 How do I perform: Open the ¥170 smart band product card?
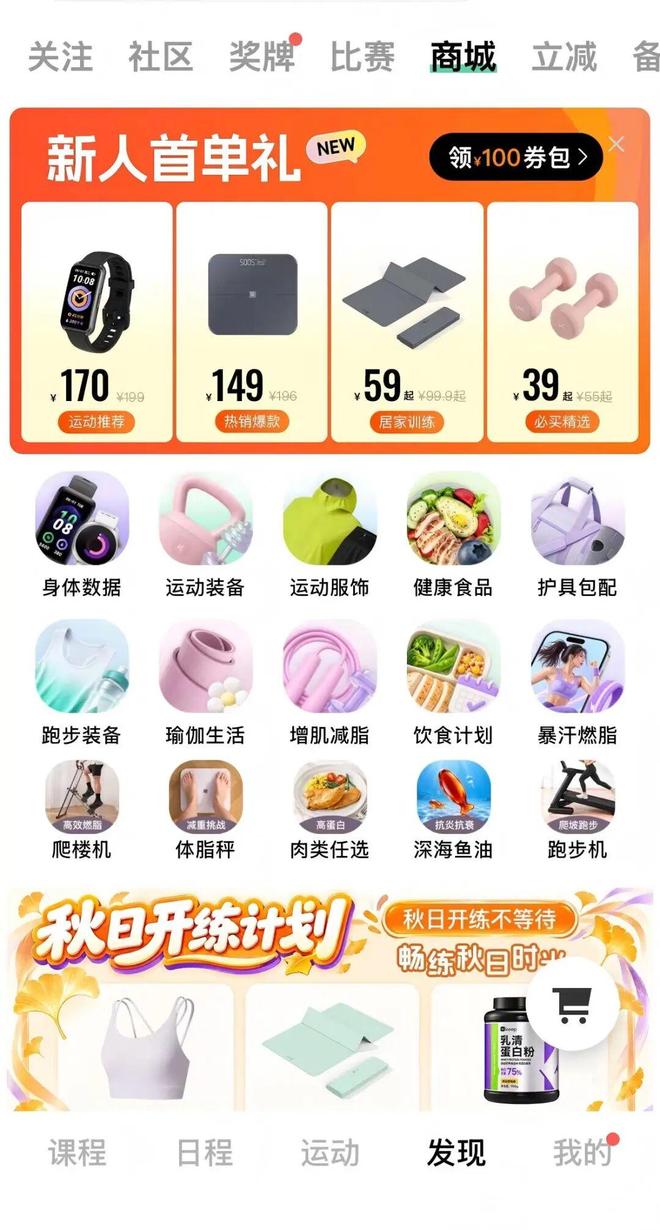[97, 321]
